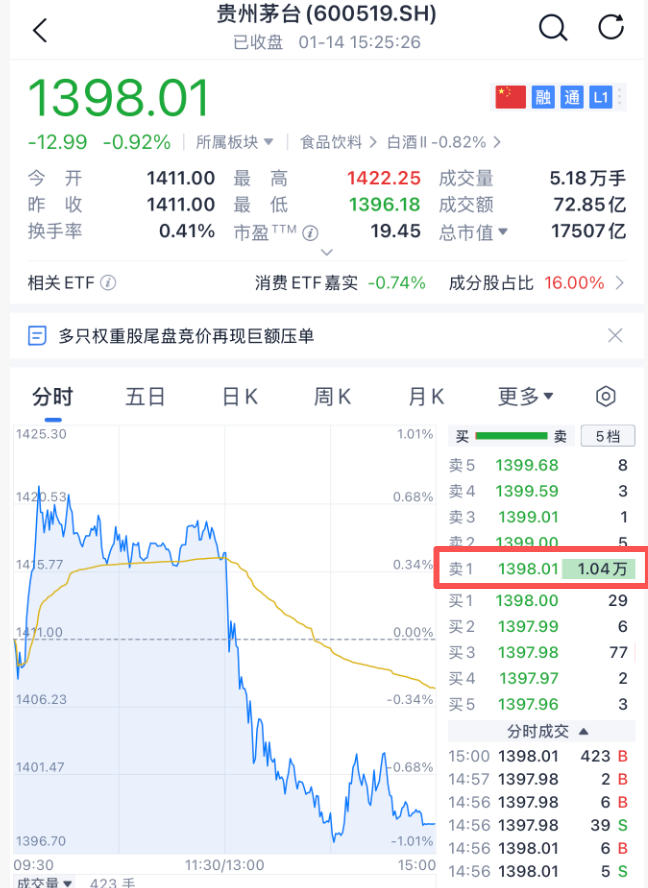This screenshot has width=648, height=888.
Task: Select the 周K chart tab
Action: click(x=332, y=397)
